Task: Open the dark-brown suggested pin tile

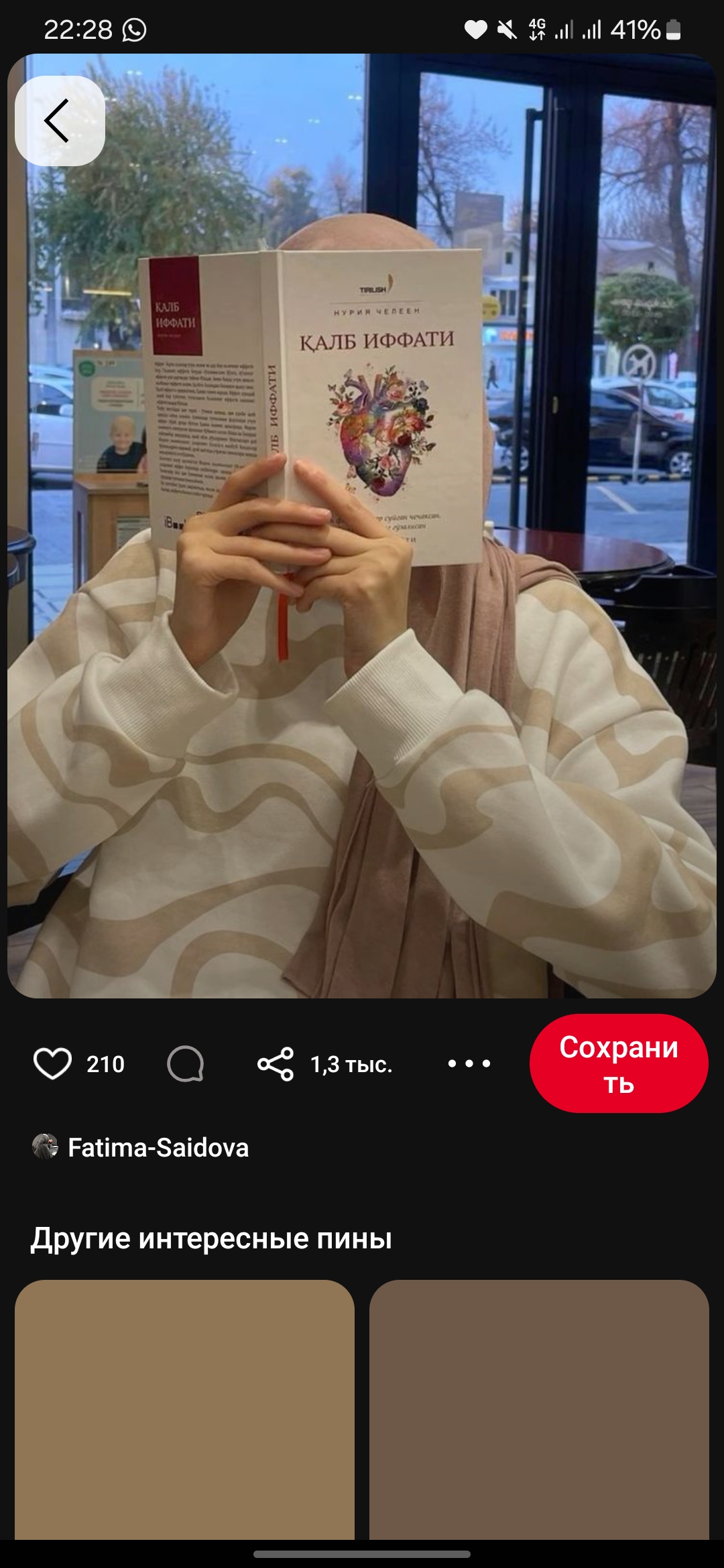Action: (539, 1407)
